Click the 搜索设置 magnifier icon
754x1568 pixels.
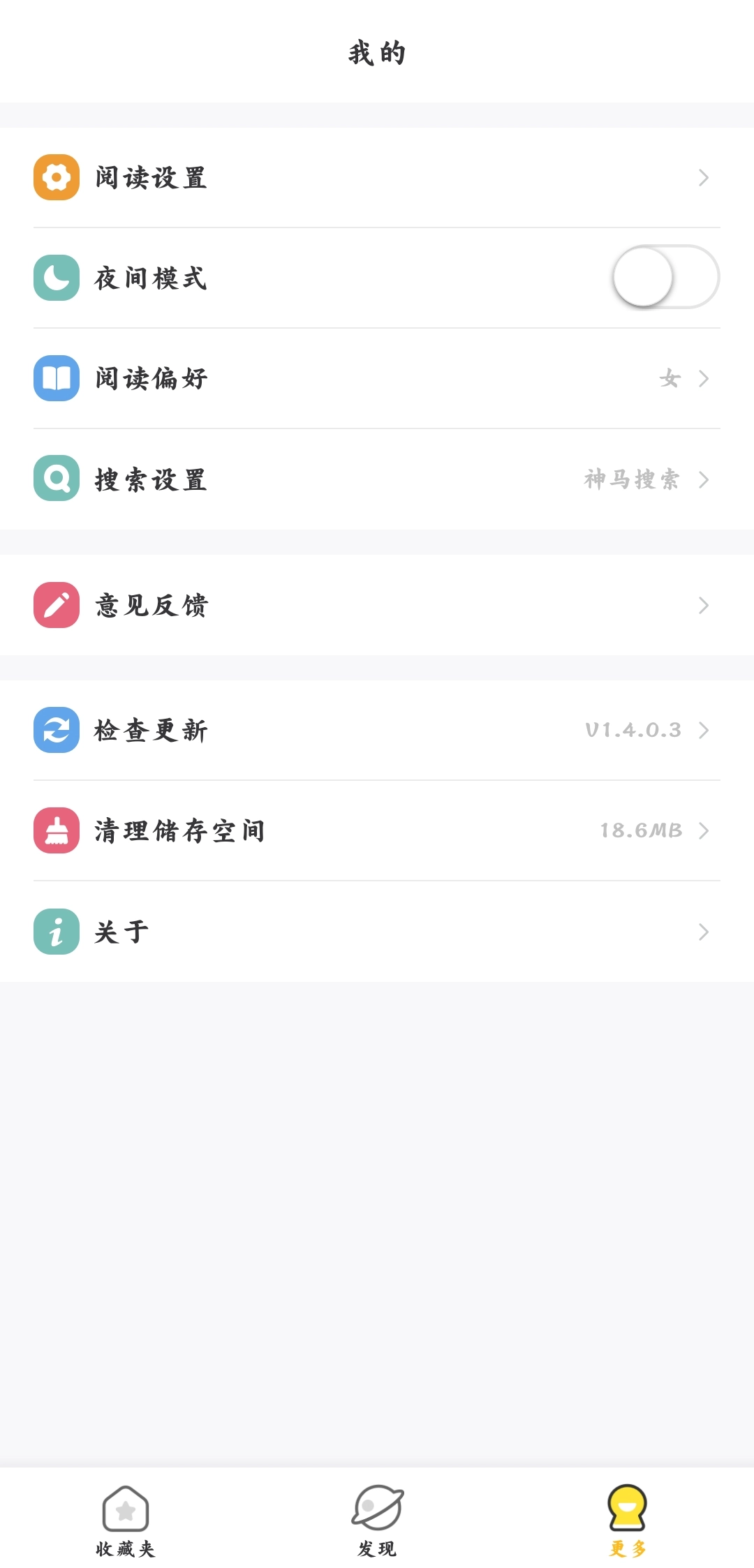pyautogui.click(x=57, y=479)
